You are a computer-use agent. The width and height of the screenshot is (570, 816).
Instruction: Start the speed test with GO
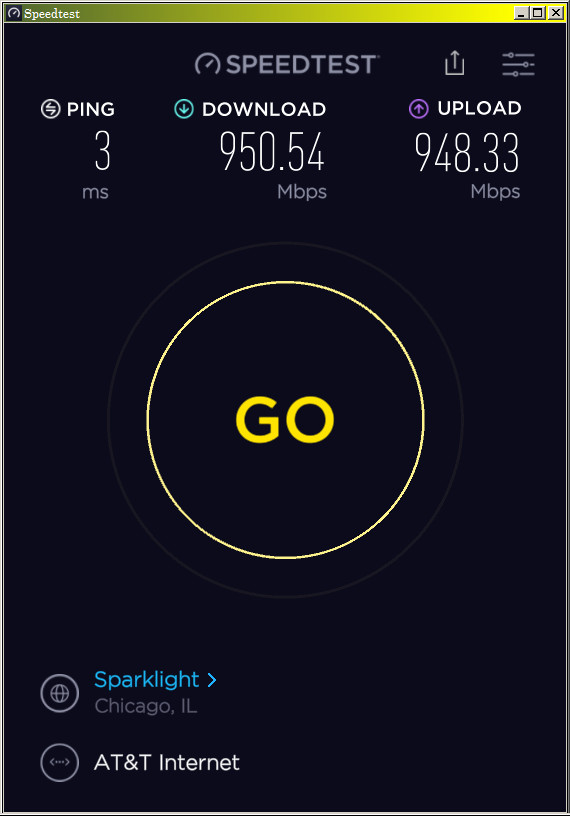[x=285, y=419]
